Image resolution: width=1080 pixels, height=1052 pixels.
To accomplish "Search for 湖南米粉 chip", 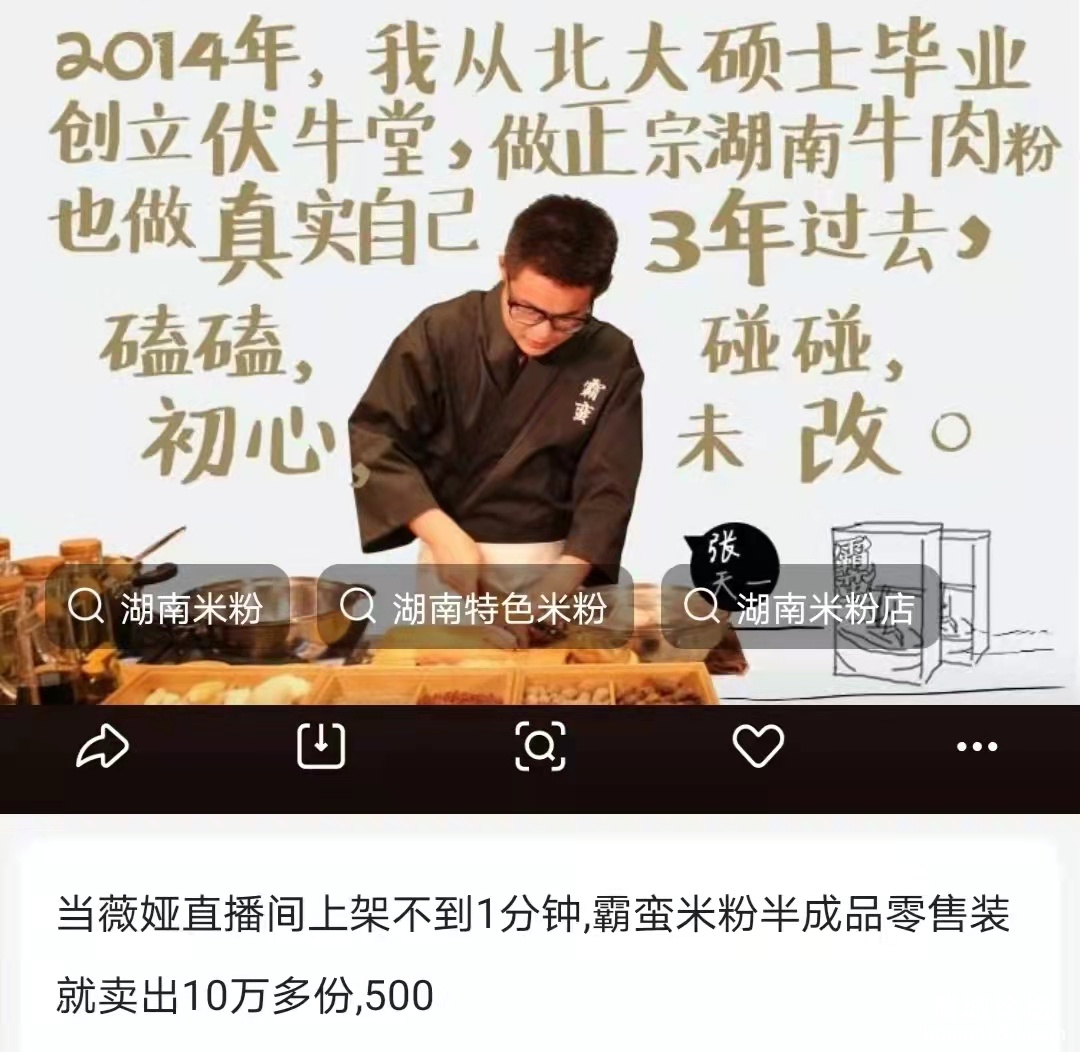I will coord(167,607).
